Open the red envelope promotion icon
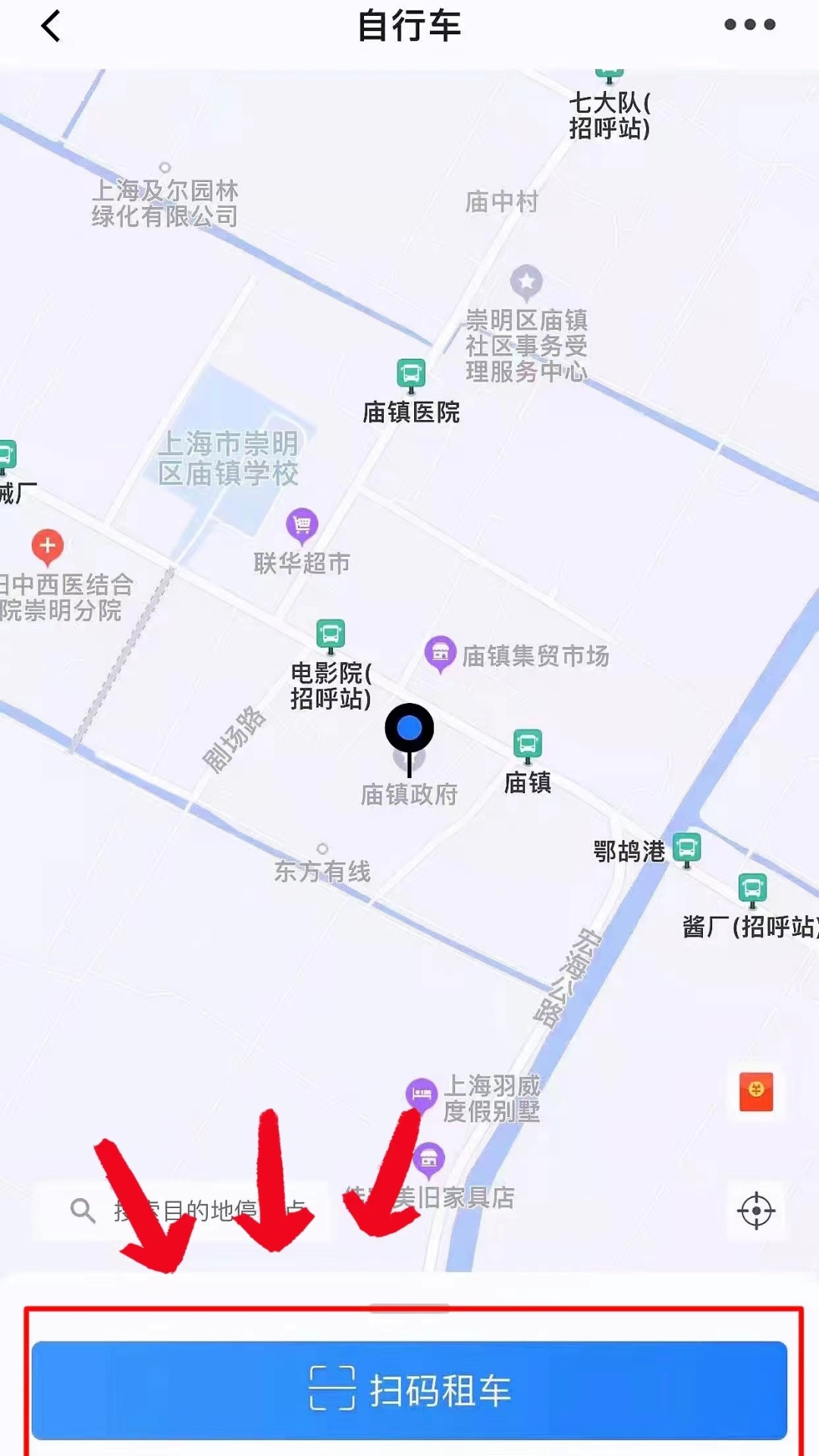 click(756, 1092)
